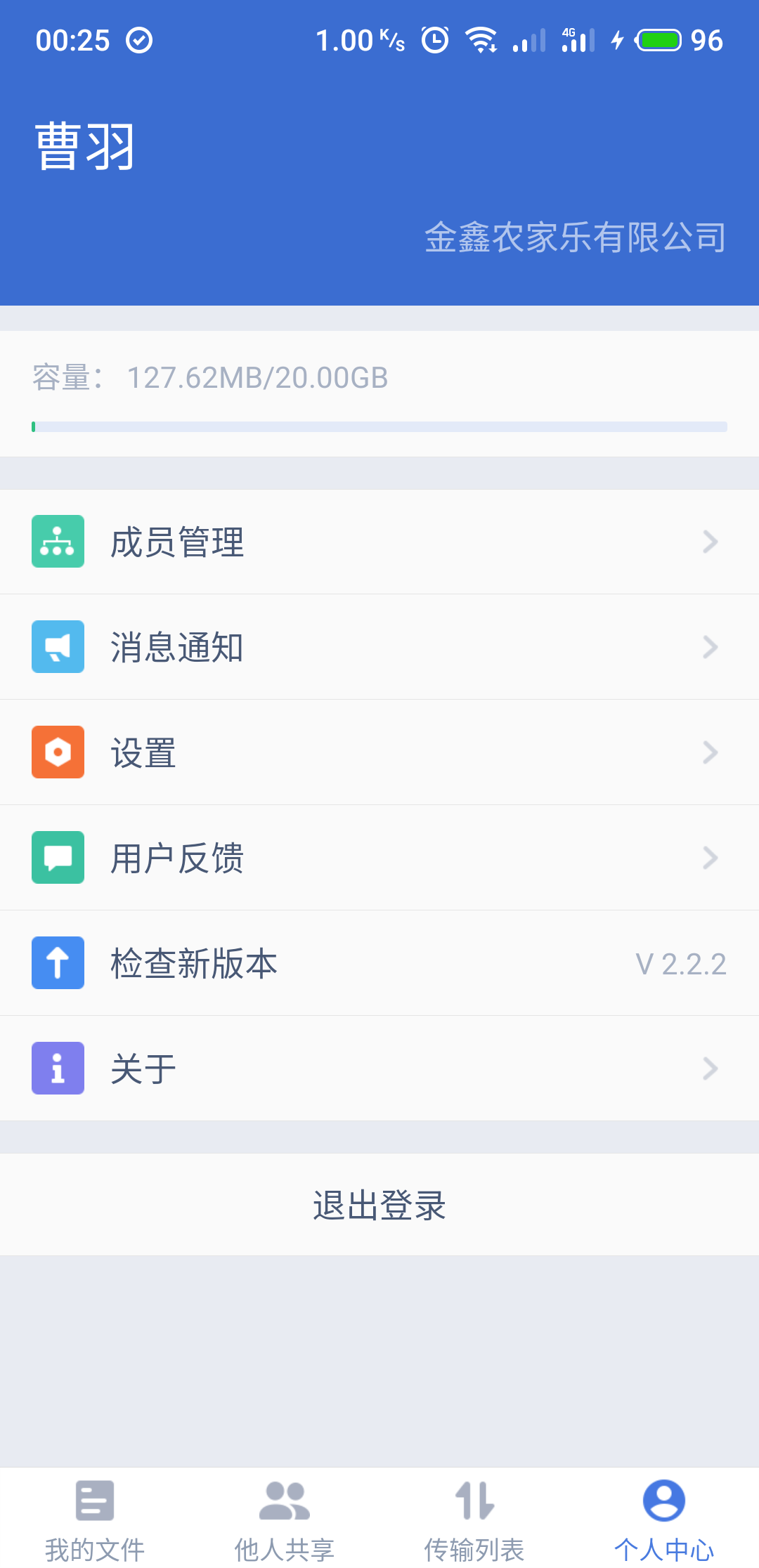The width and height of the screenshot is (759, 1568).
Task: Open the 关于 about page
Action: [379, 1069]
